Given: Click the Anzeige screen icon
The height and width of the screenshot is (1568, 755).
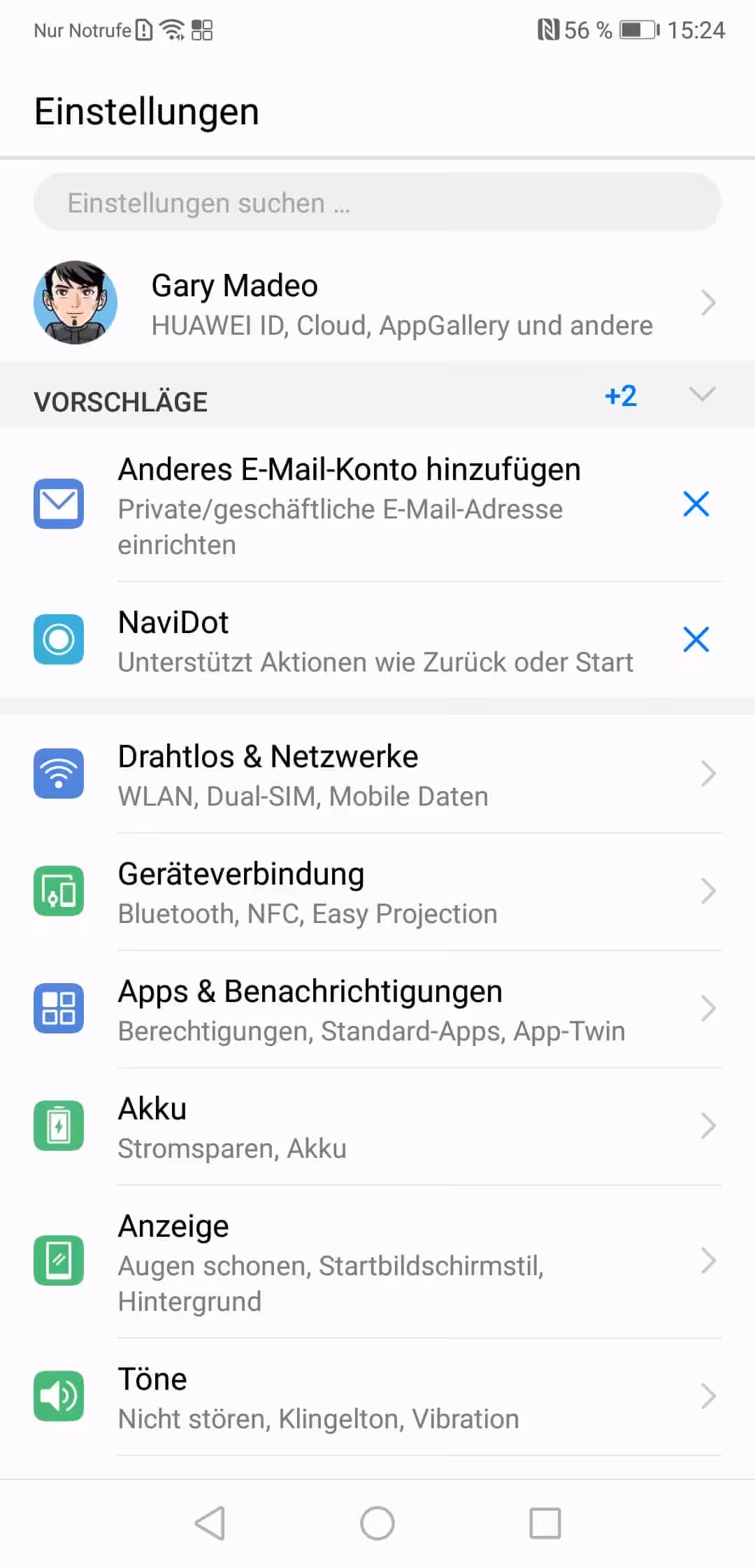Looking at the screenshot, I should (x=59, y=1261).
